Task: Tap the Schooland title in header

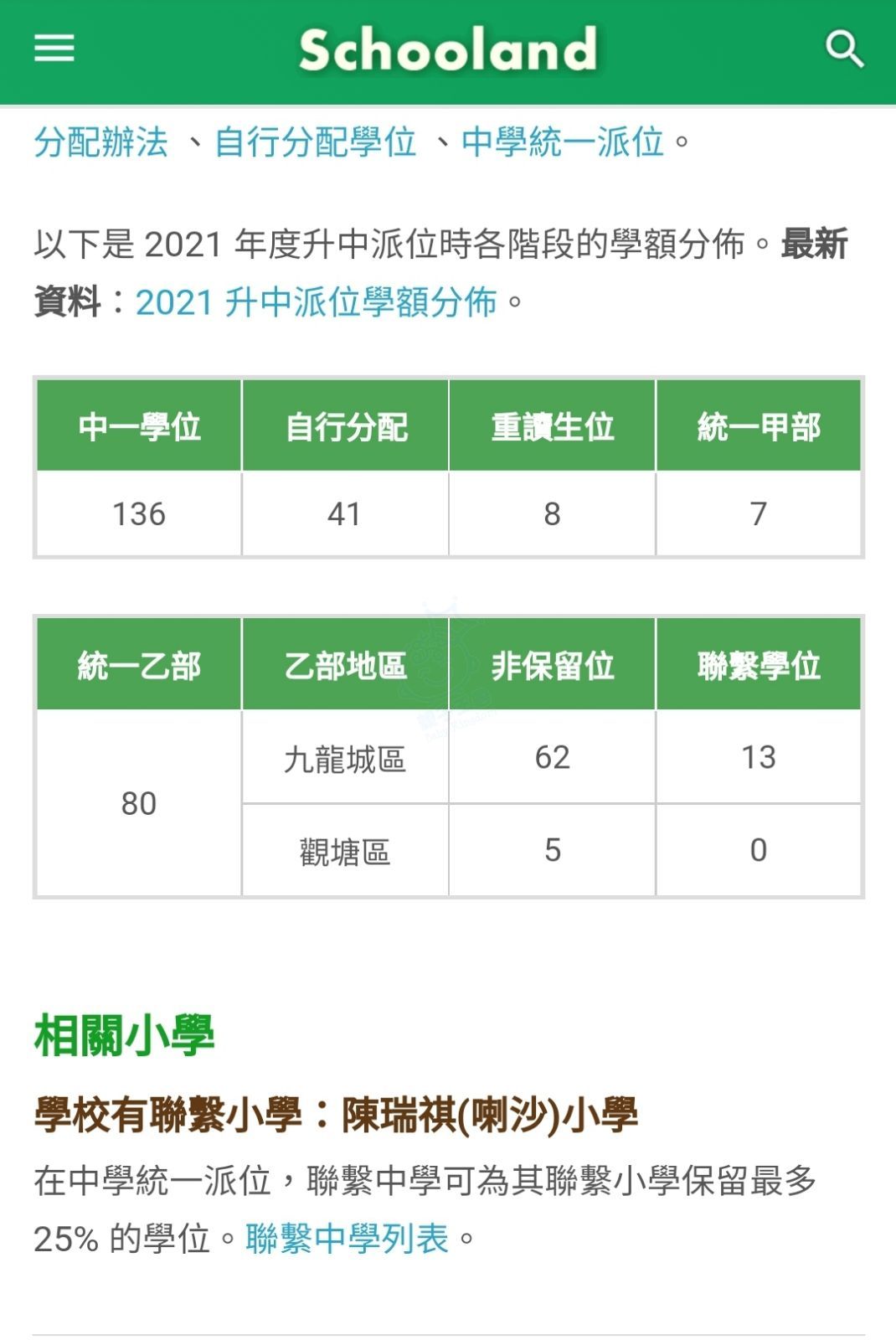Action: click(x=448, y=50)
